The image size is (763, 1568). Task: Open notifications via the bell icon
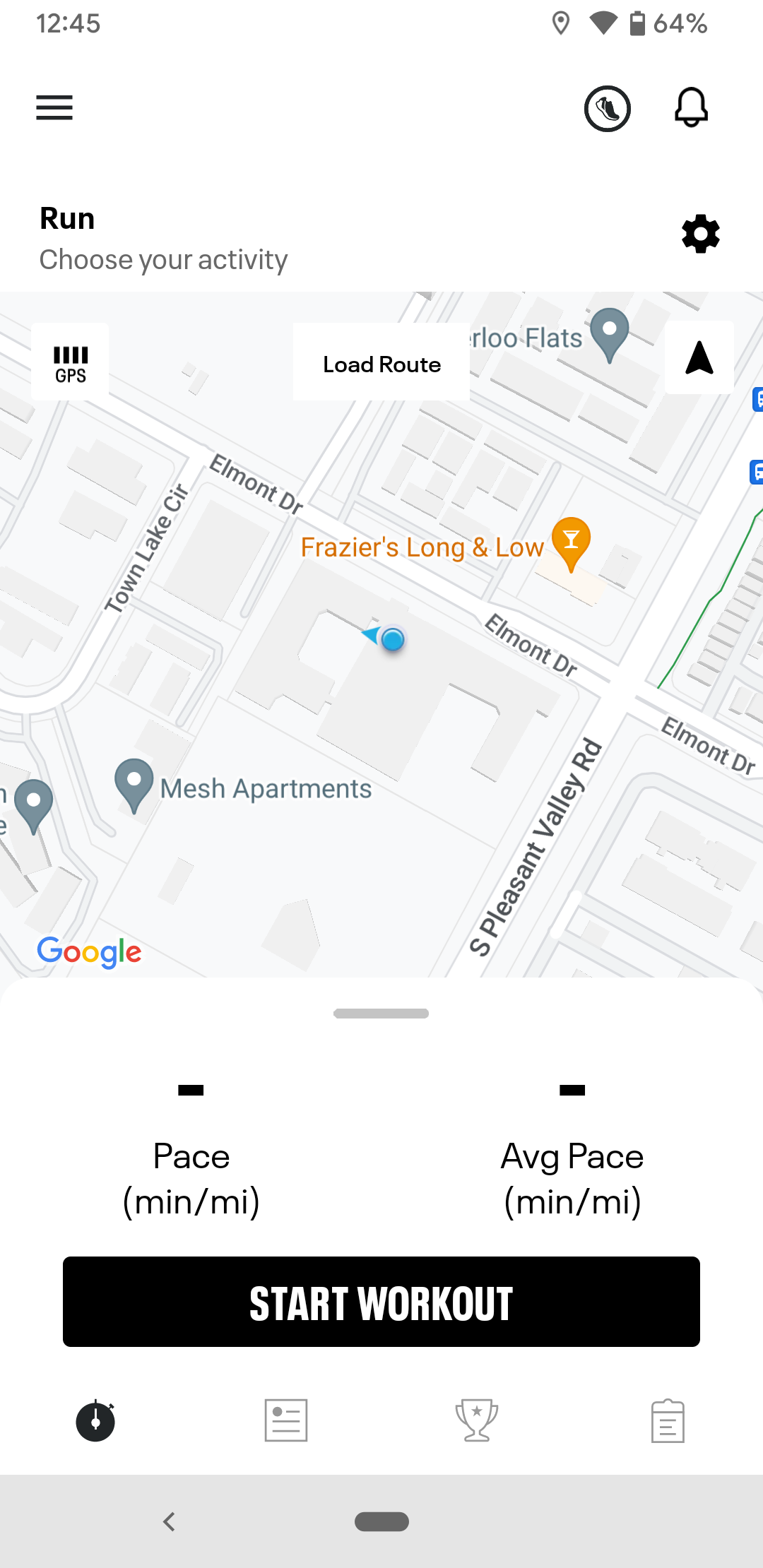[690, 109]
